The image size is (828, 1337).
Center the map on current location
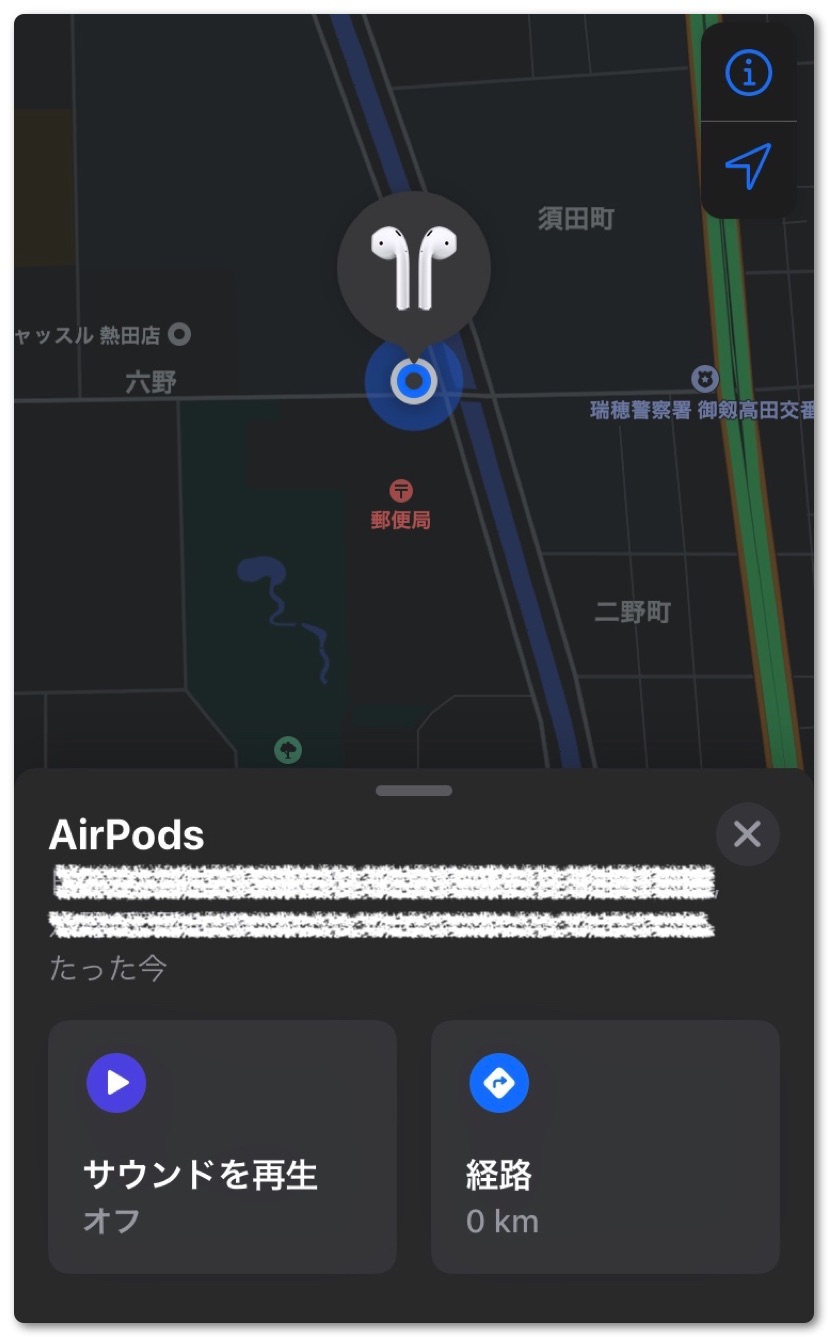(748, 166)
